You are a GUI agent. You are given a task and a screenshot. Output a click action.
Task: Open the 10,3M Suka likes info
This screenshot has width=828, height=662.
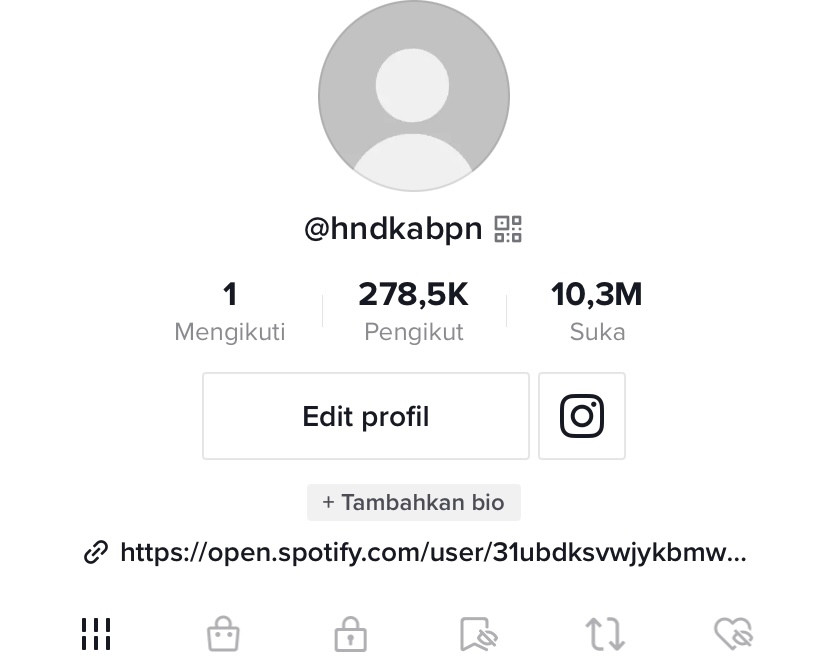(x=597, y=312)
